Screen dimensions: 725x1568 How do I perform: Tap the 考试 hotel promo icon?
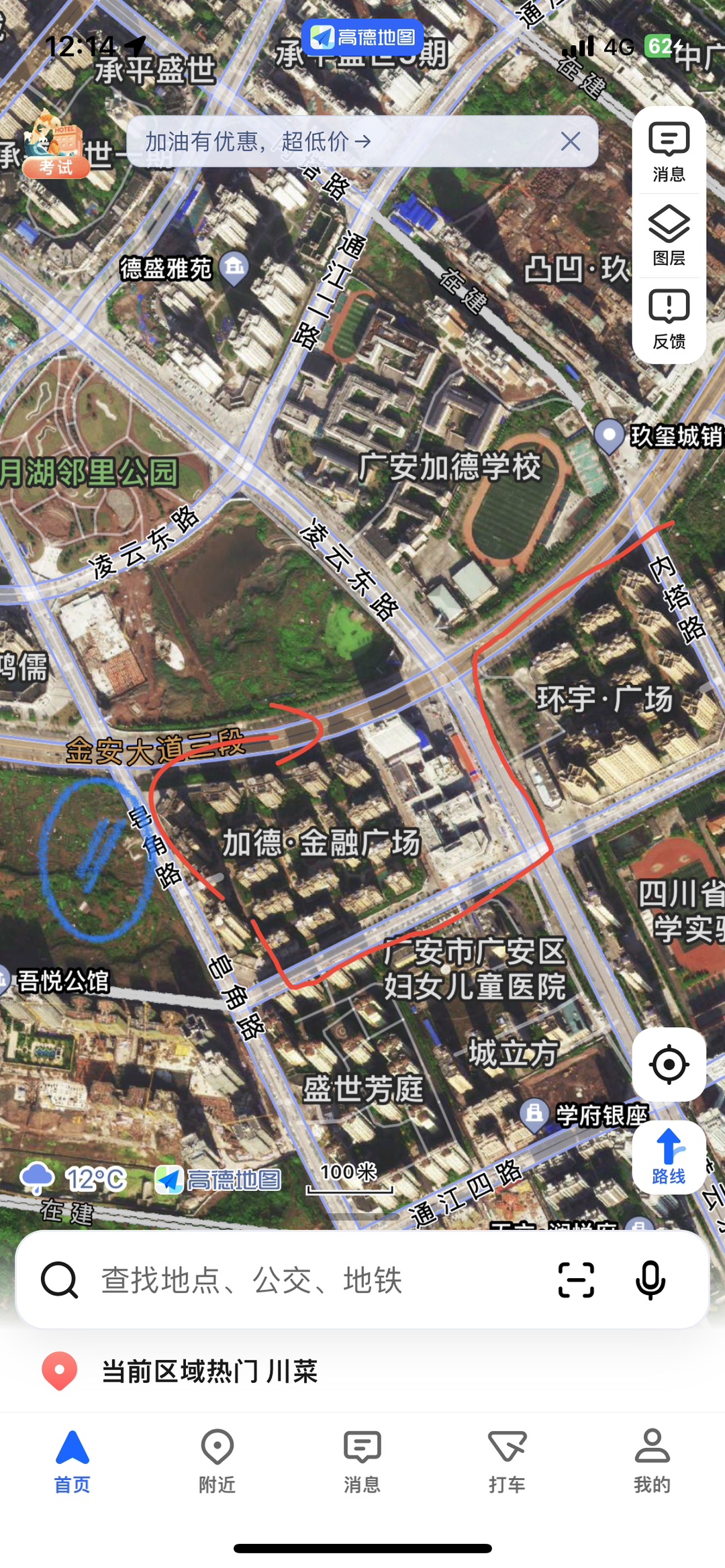[55, 146]
